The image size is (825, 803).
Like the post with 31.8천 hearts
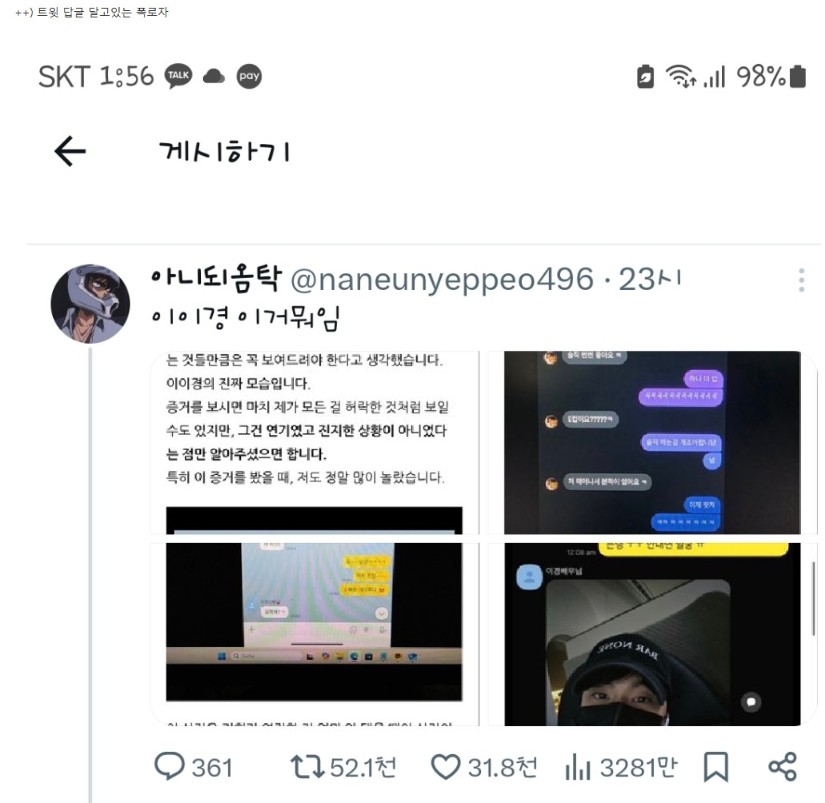pos(444,767)
